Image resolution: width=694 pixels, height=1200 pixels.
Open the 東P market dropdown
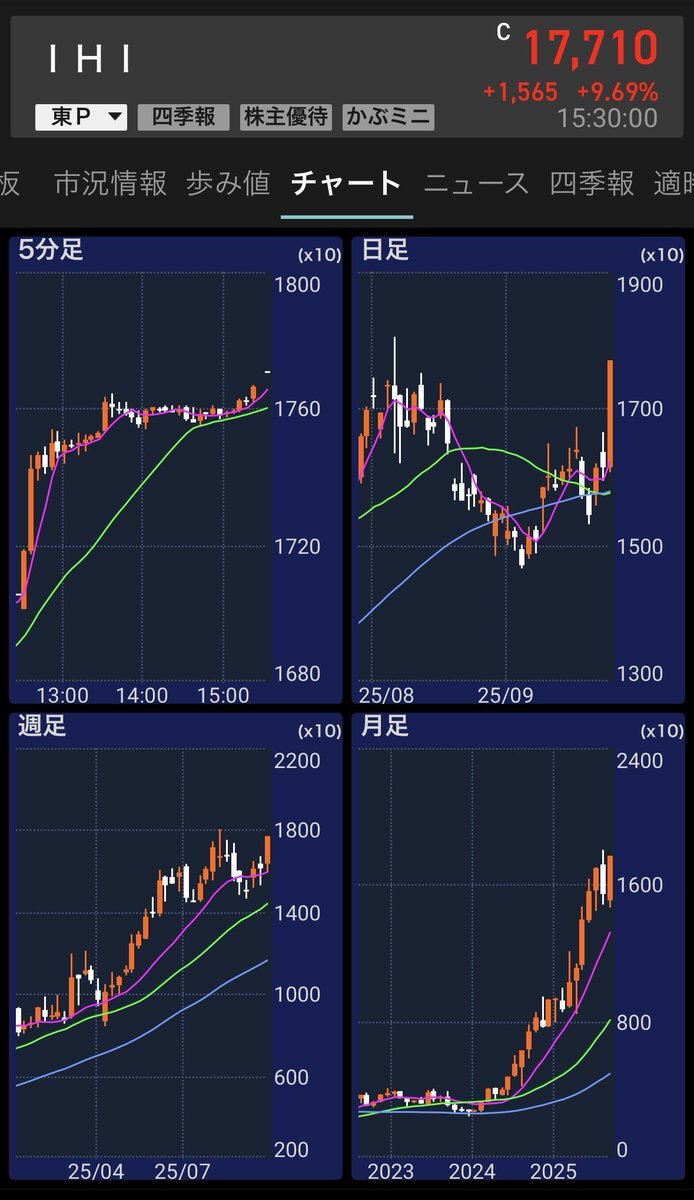tap(81, 117)
